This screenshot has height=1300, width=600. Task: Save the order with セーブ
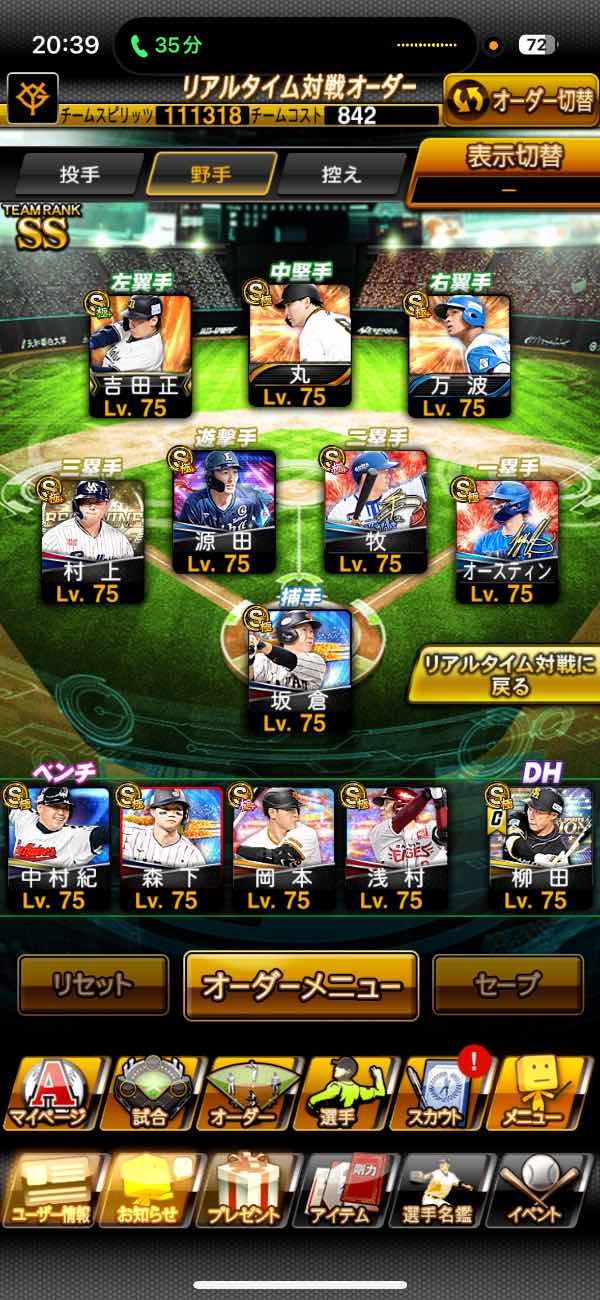[x=507, y=985]
